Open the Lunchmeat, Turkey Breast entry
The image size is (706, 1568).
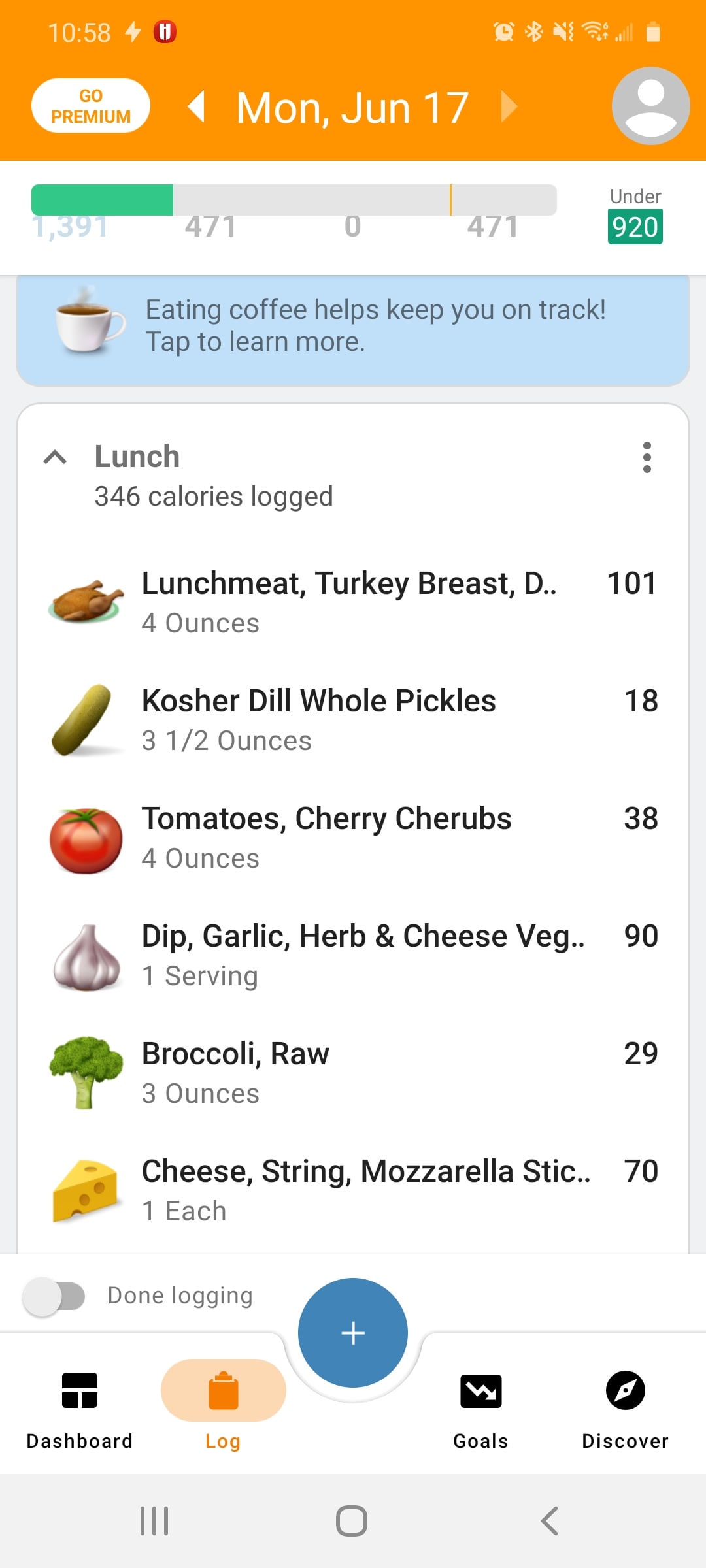(x=353, y=602)
